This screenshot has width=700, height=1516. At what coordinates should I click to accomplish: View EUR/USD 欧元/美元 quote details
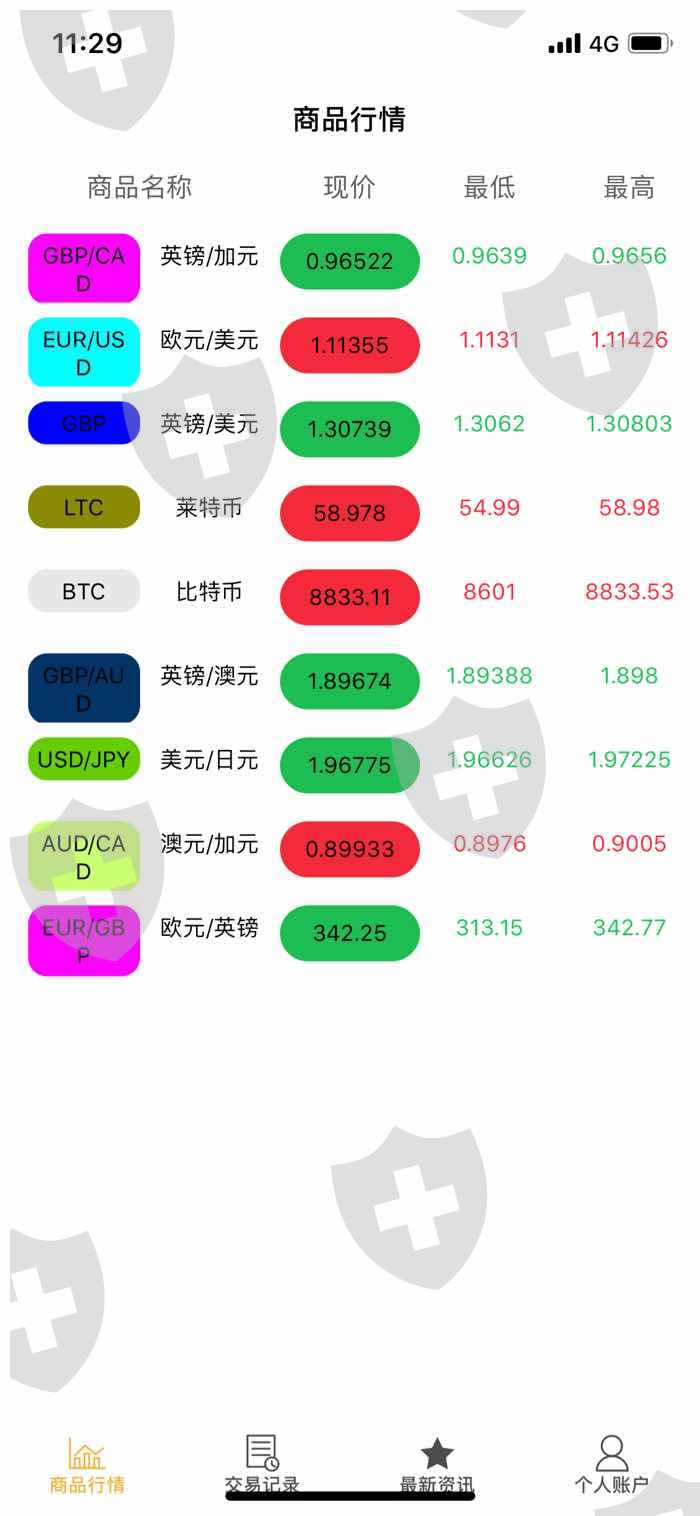[x=349, y=346]
